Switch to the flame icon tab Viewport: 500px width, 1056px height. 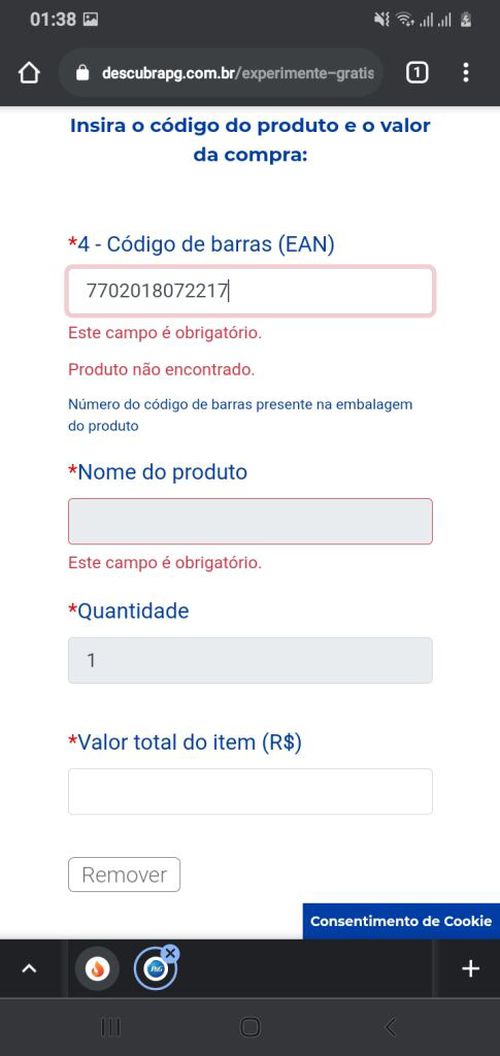coord(98,969)
